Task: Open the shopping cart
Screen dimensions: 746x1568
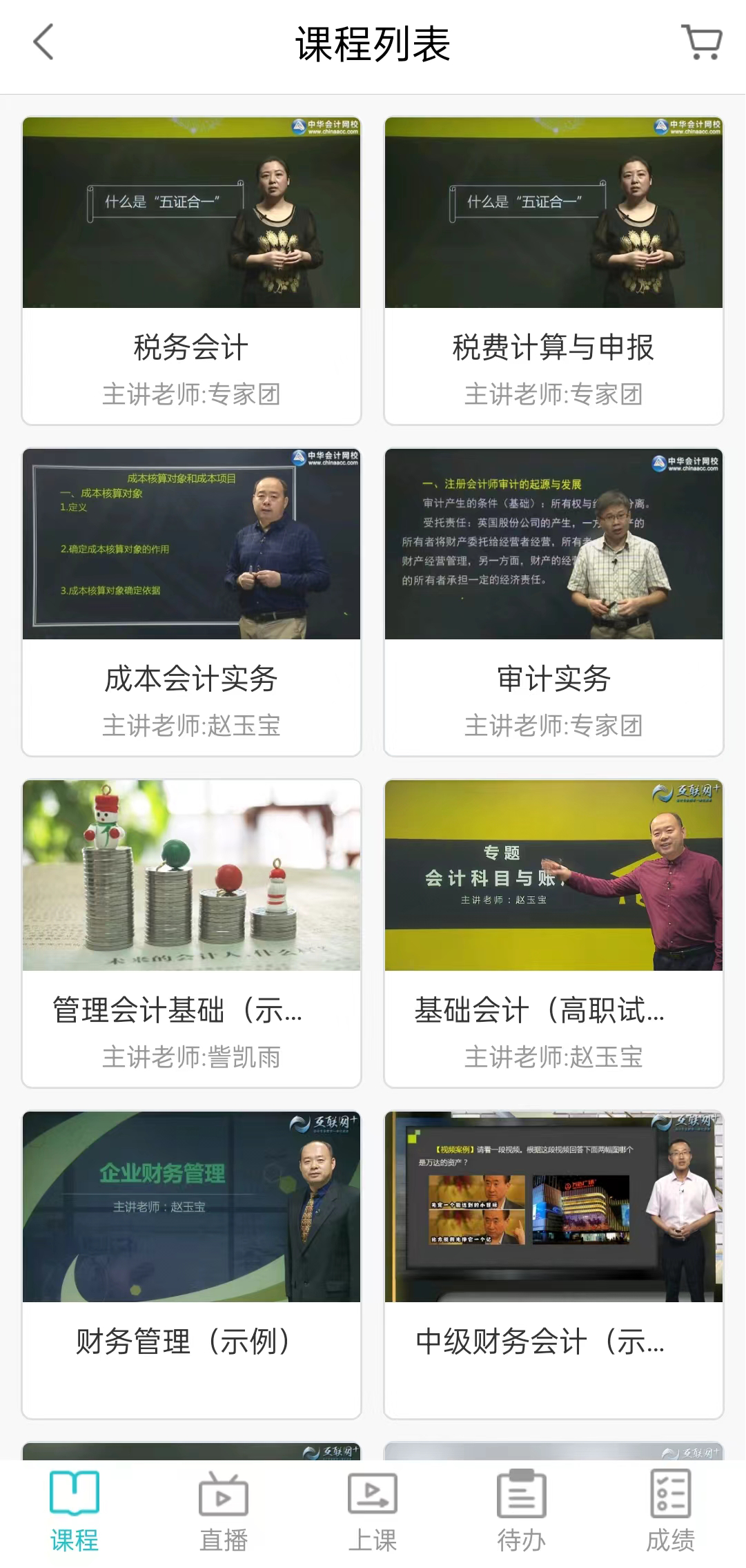Action: click(x=702, y=42)
